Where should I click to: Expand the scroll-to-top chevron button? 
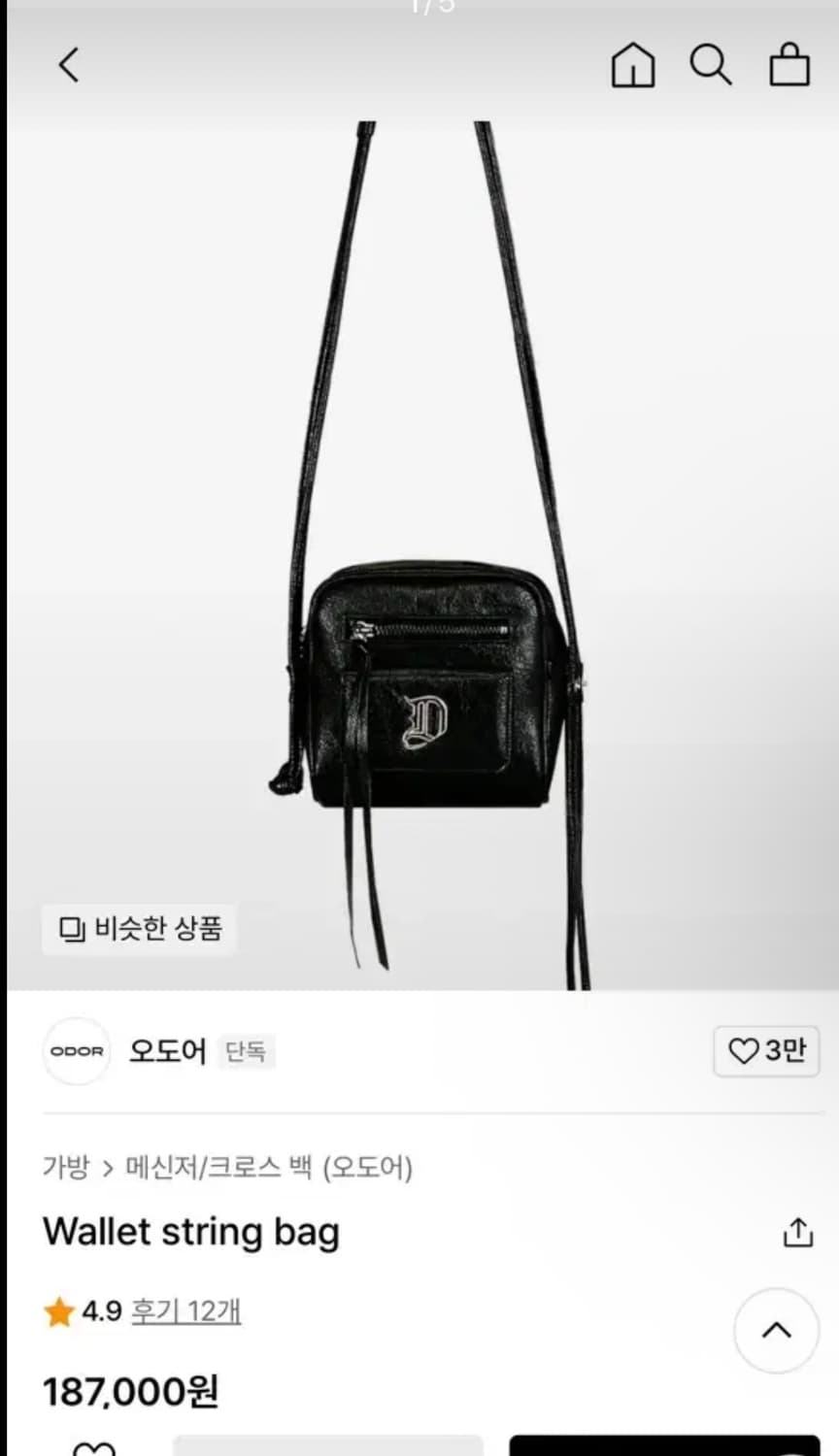[x=774, y=1331]
